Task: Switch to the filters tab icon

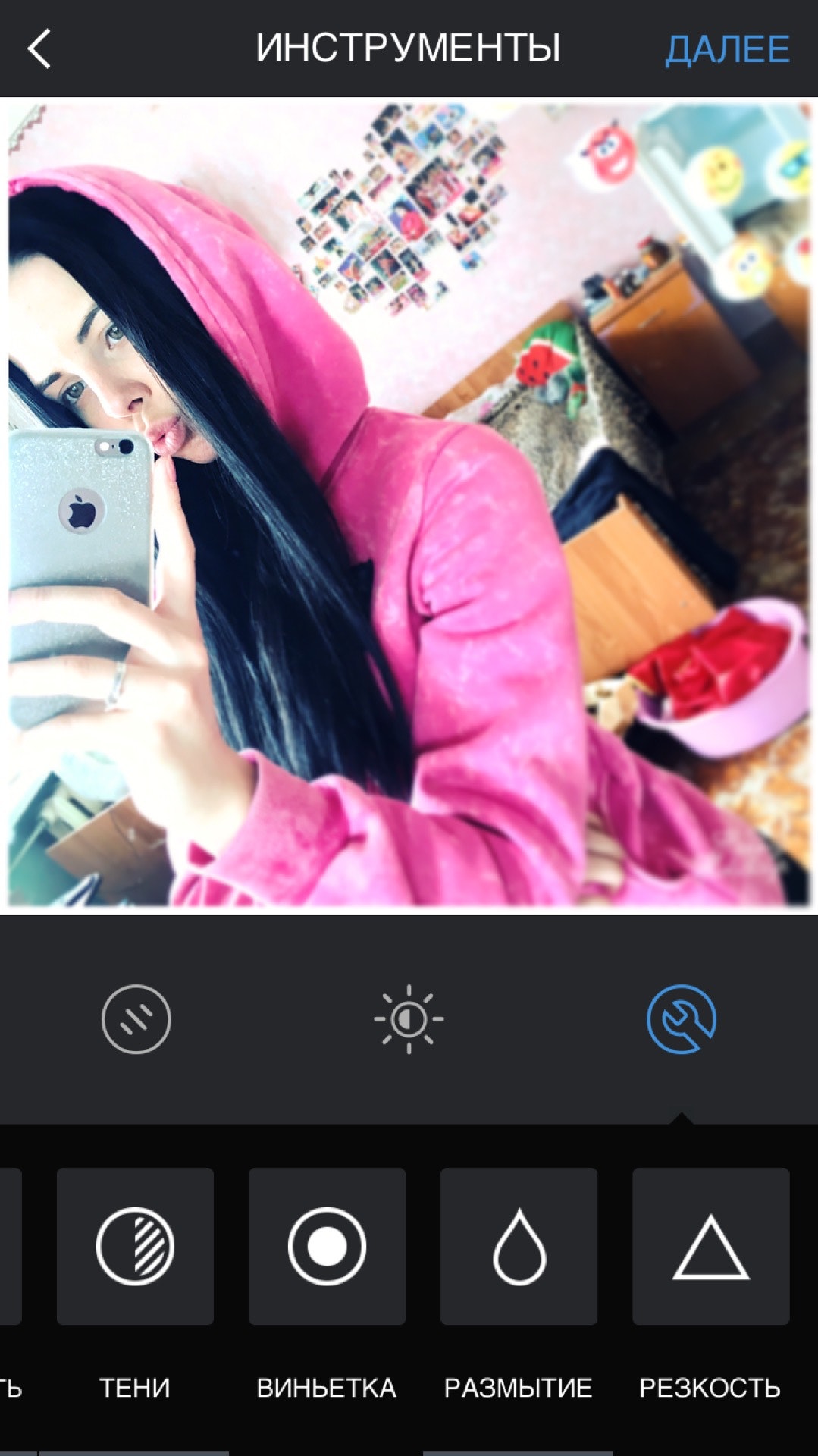Action: pyautogui.click(x=136, y=1019)
